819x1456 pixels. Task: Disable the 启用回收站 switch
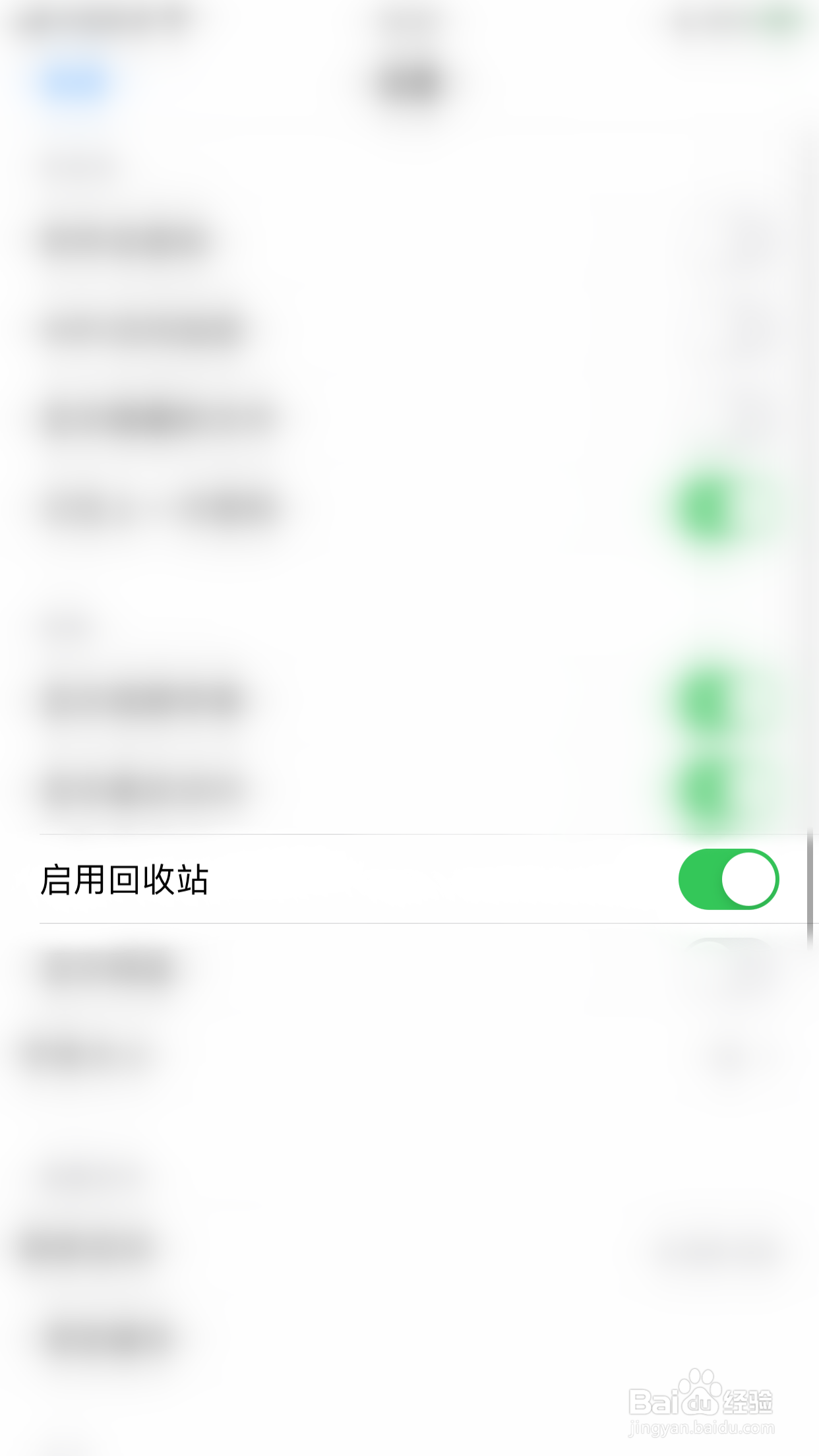(729, 880)
